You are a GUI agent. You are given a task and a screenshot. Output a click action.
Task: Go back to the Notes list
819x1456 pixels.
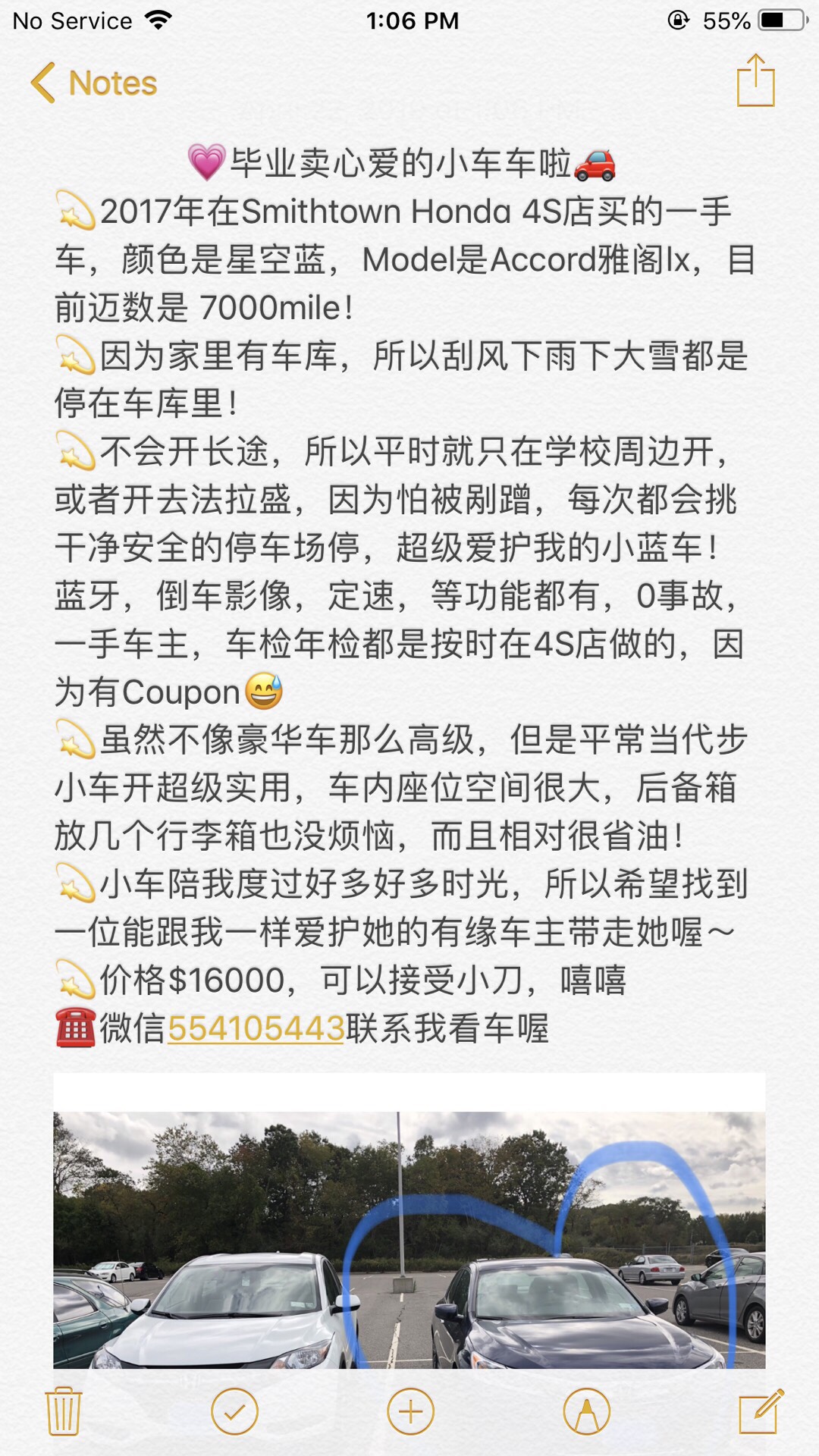pos(94,83)
